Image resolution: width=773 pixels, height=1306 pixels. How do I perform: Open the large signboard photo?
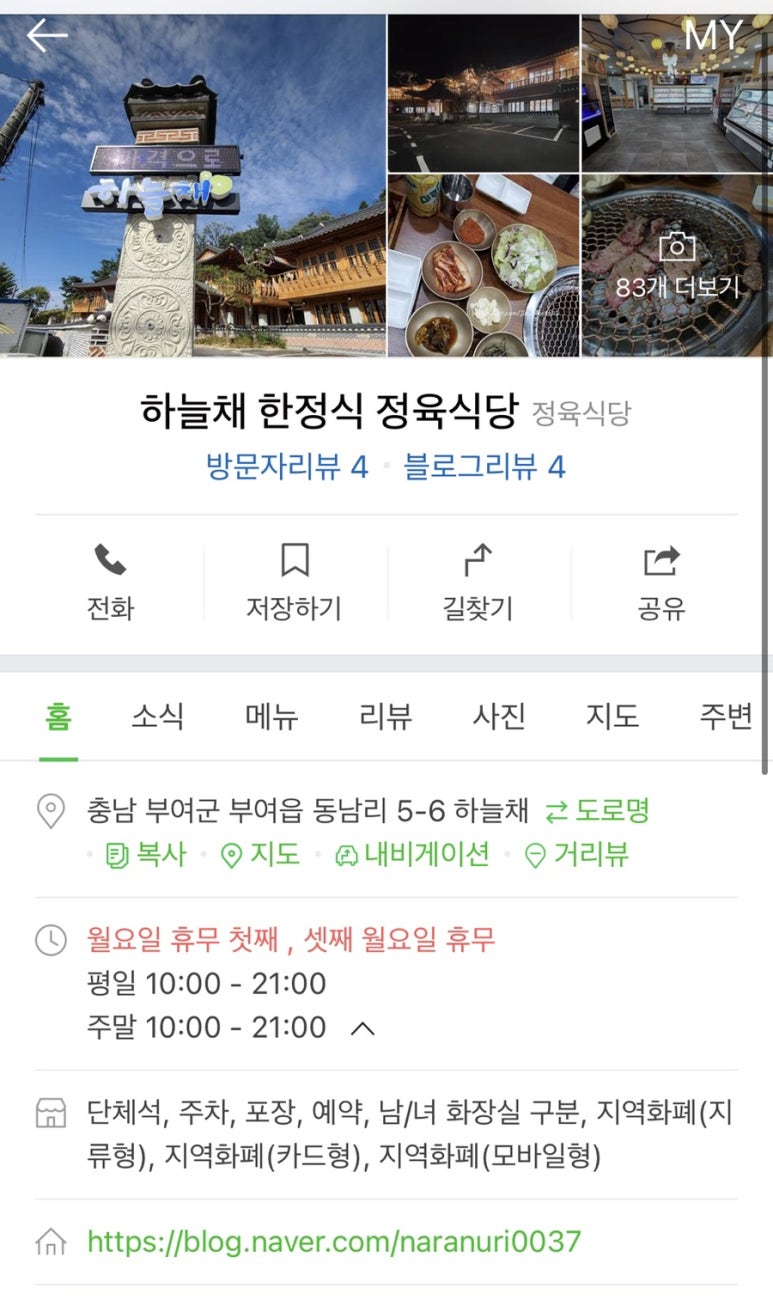coord(193,186)
